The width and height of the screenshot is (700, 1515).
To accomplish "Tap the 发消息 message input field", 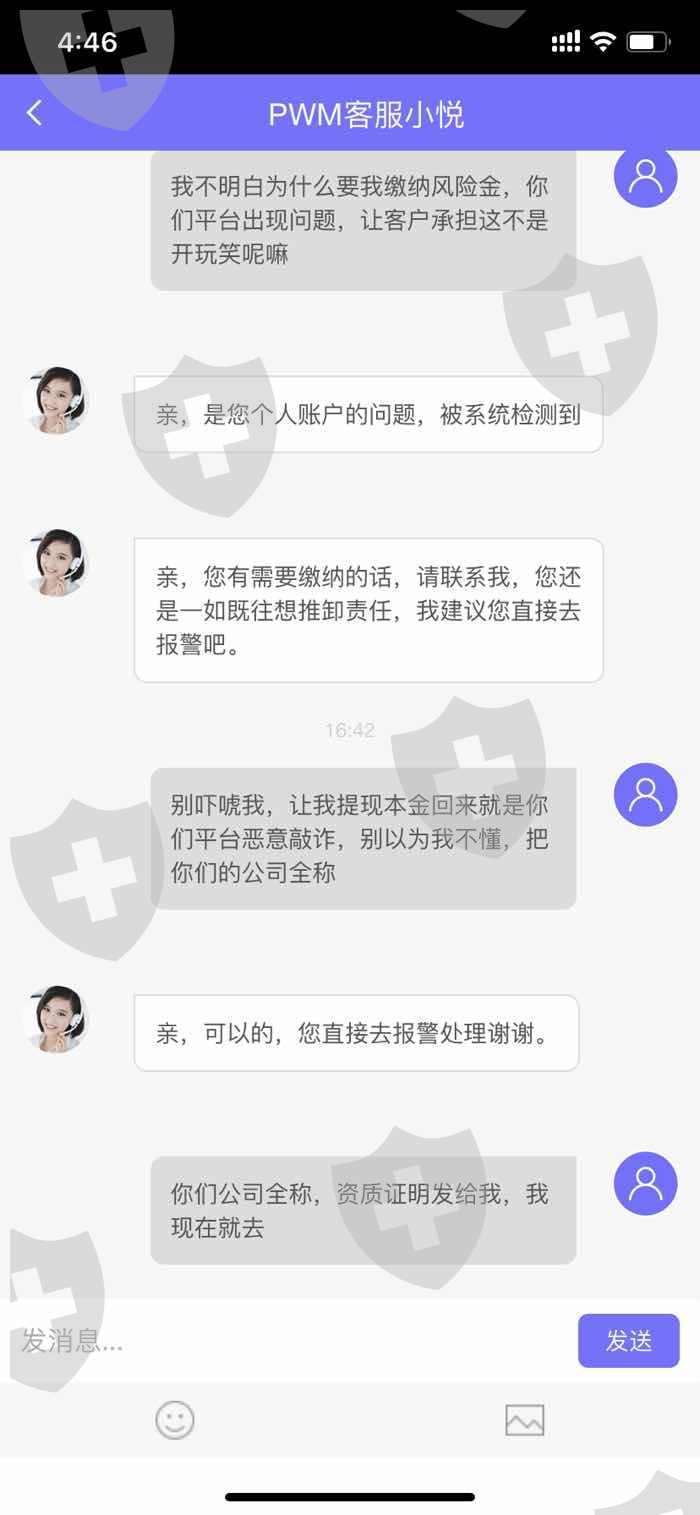I will pyautogui.click(x=290, y=1341).
